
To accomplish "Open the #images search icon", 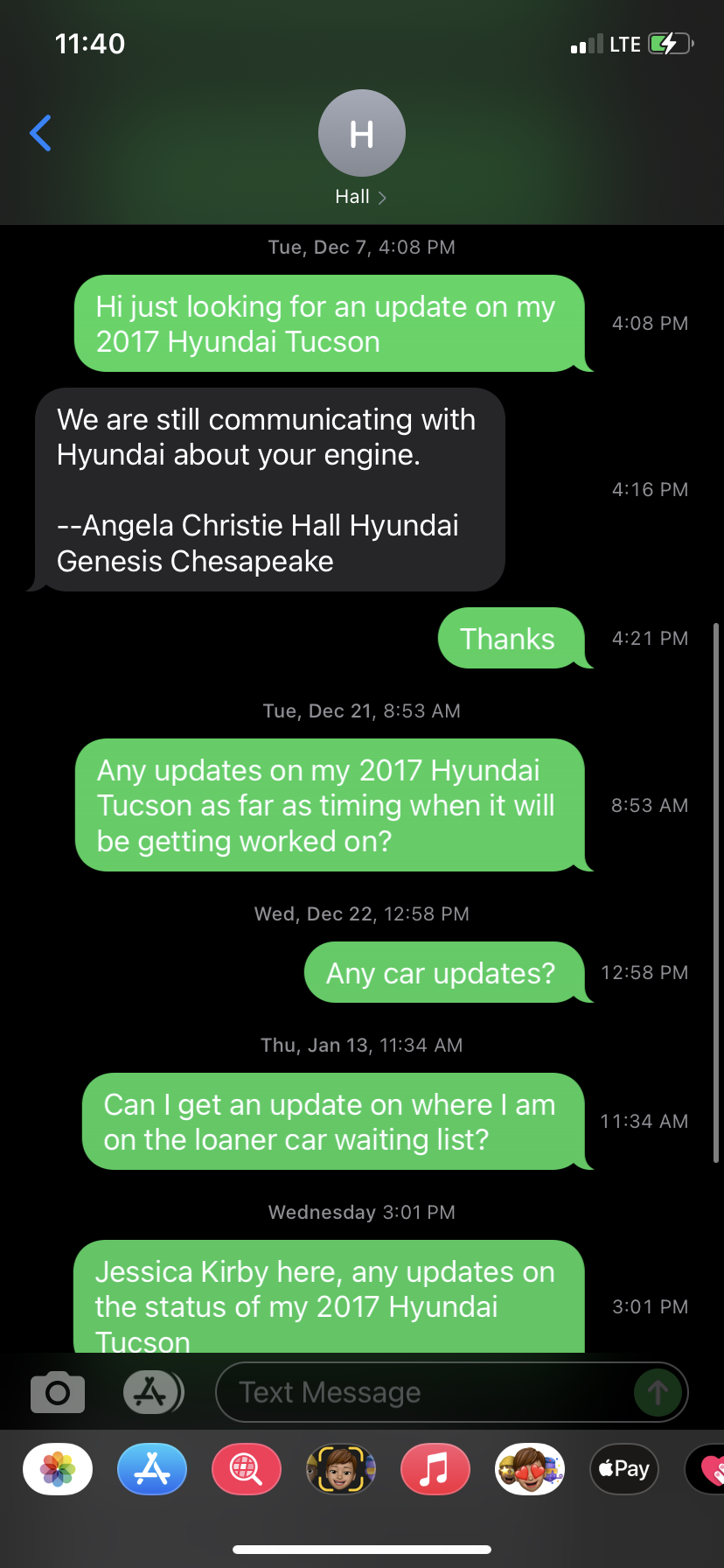I will (x=246, y=1468).
